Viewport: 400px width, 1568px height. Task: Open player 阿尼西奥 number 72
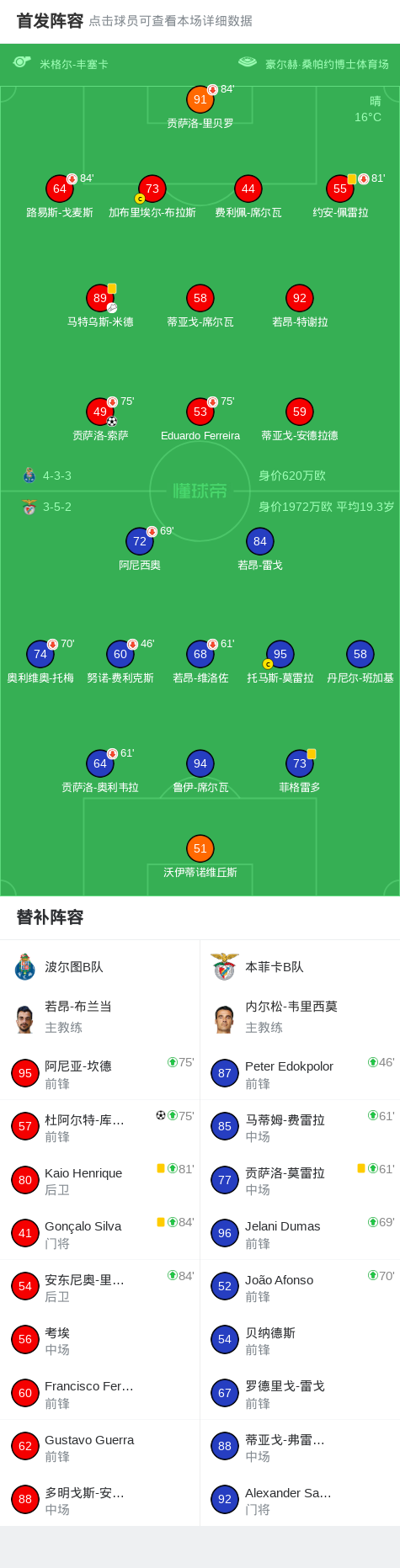[140, 541]
